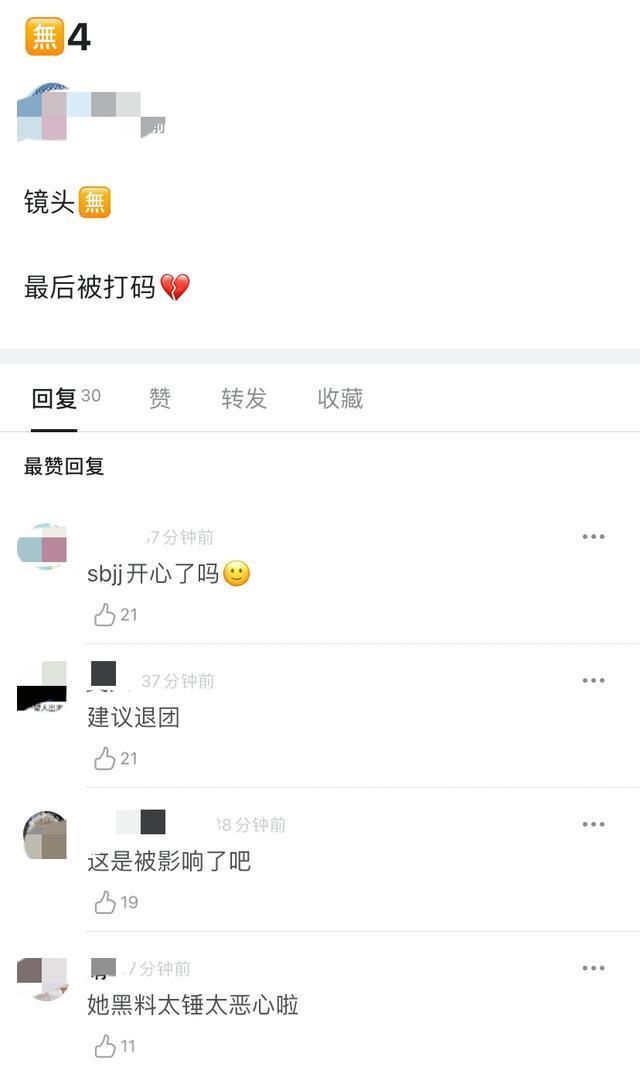Open more options for "她黑料太锤太恶心啦" comment
This screenshot has width=640, height=1074.
pos(593,969)
